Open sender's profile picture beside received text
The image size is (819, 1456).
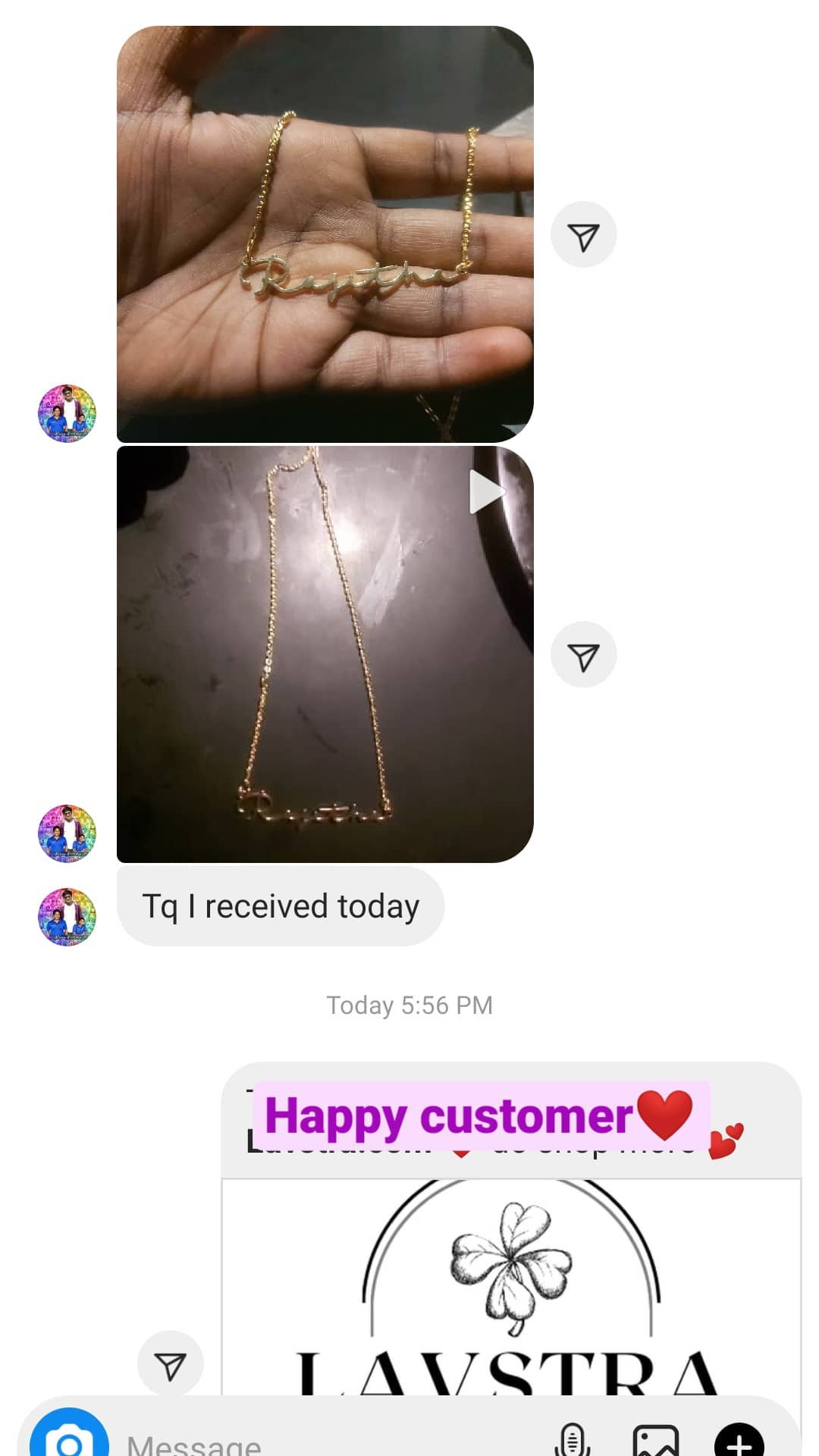[67, 917]
